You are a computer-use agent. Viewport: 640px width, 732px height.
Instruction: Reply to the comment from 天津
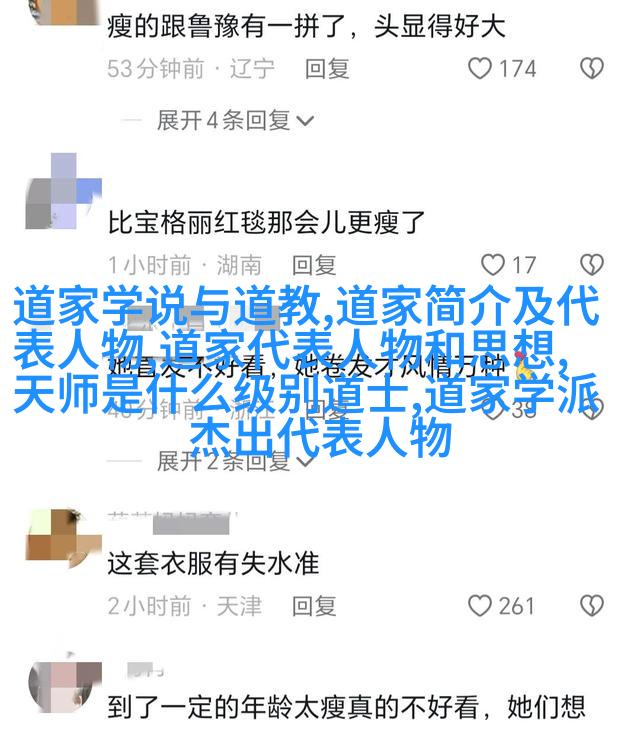[314, 606]
